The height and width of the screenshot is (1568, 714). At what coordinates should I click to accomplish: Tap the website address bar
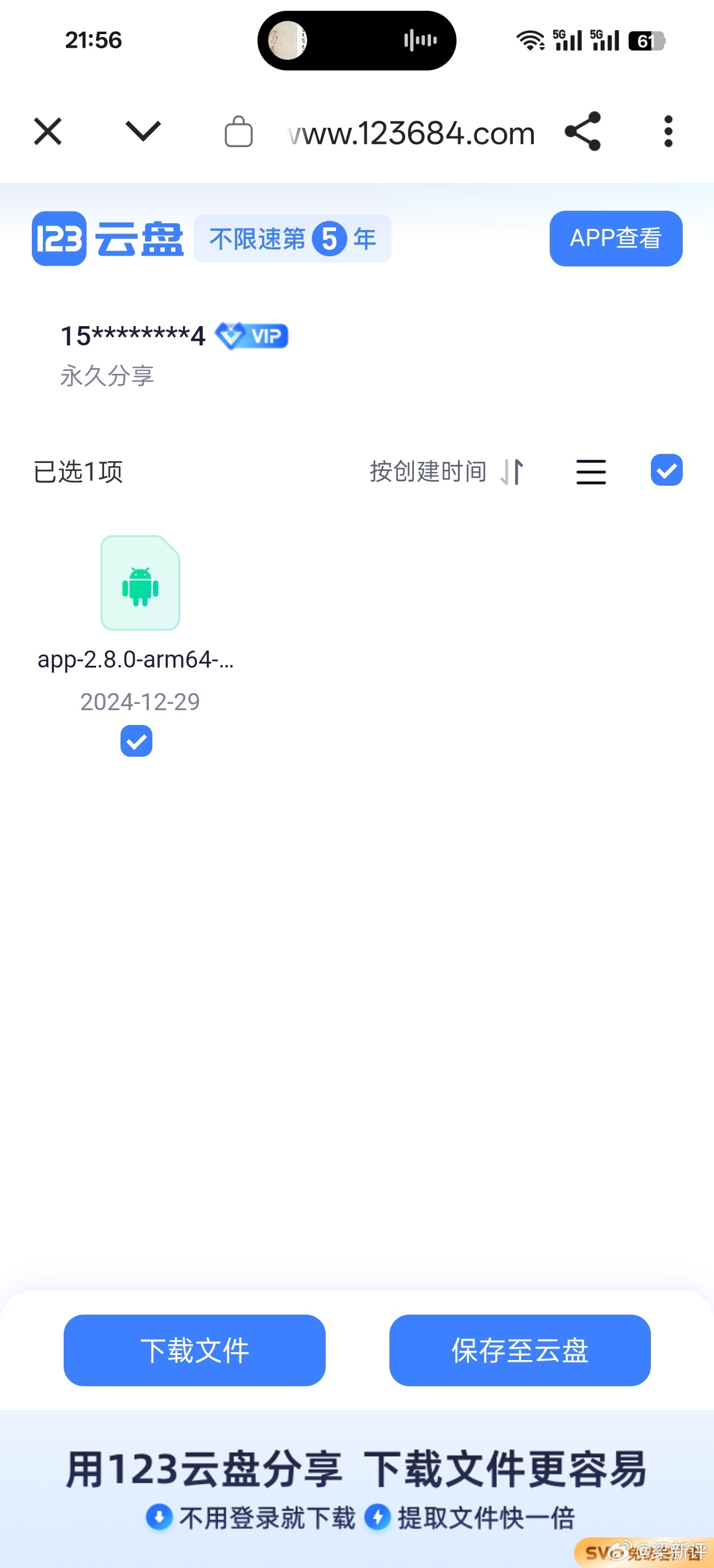coord(410,133)
